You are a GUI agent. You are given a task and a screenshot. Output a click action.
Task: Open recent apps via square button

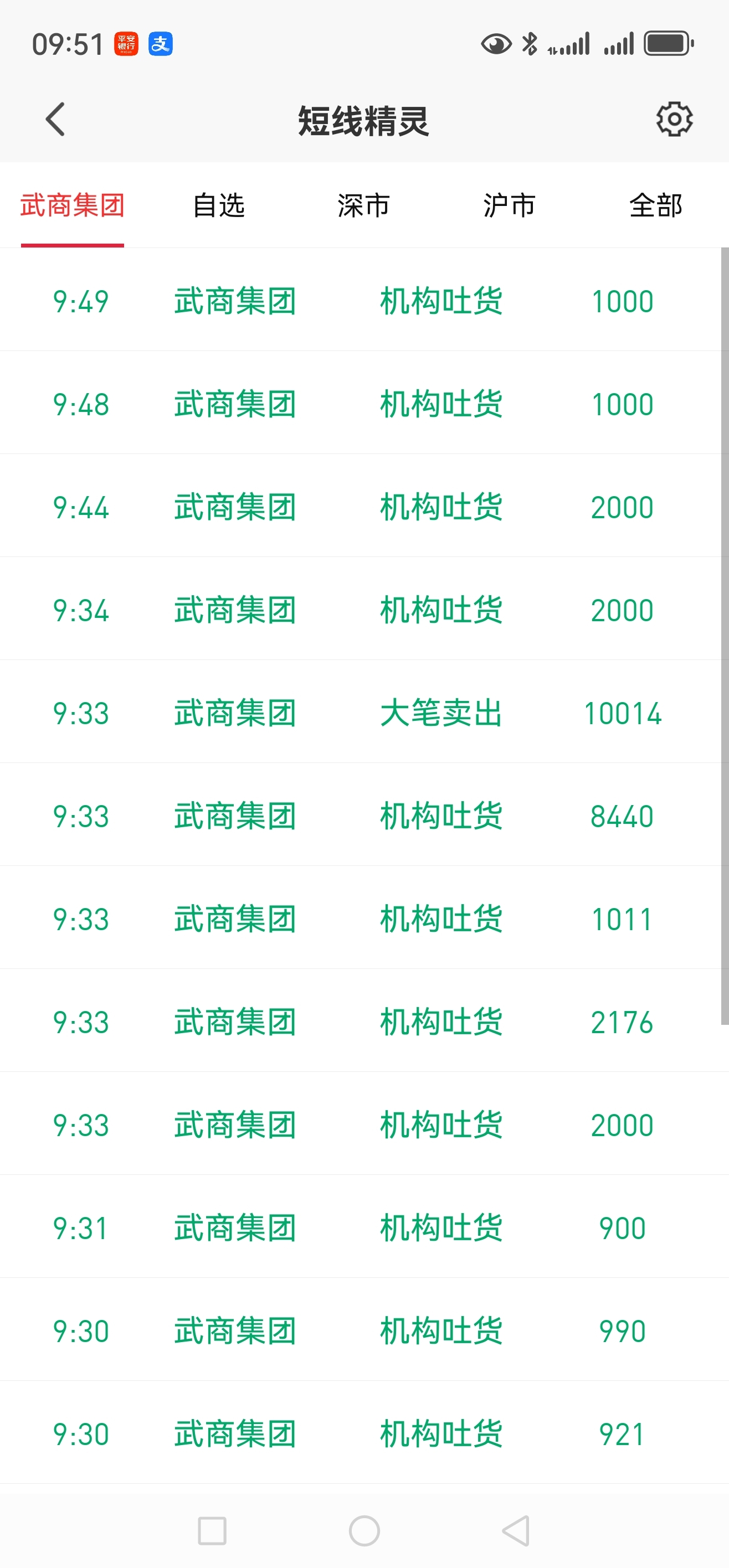pos(212,1530)
